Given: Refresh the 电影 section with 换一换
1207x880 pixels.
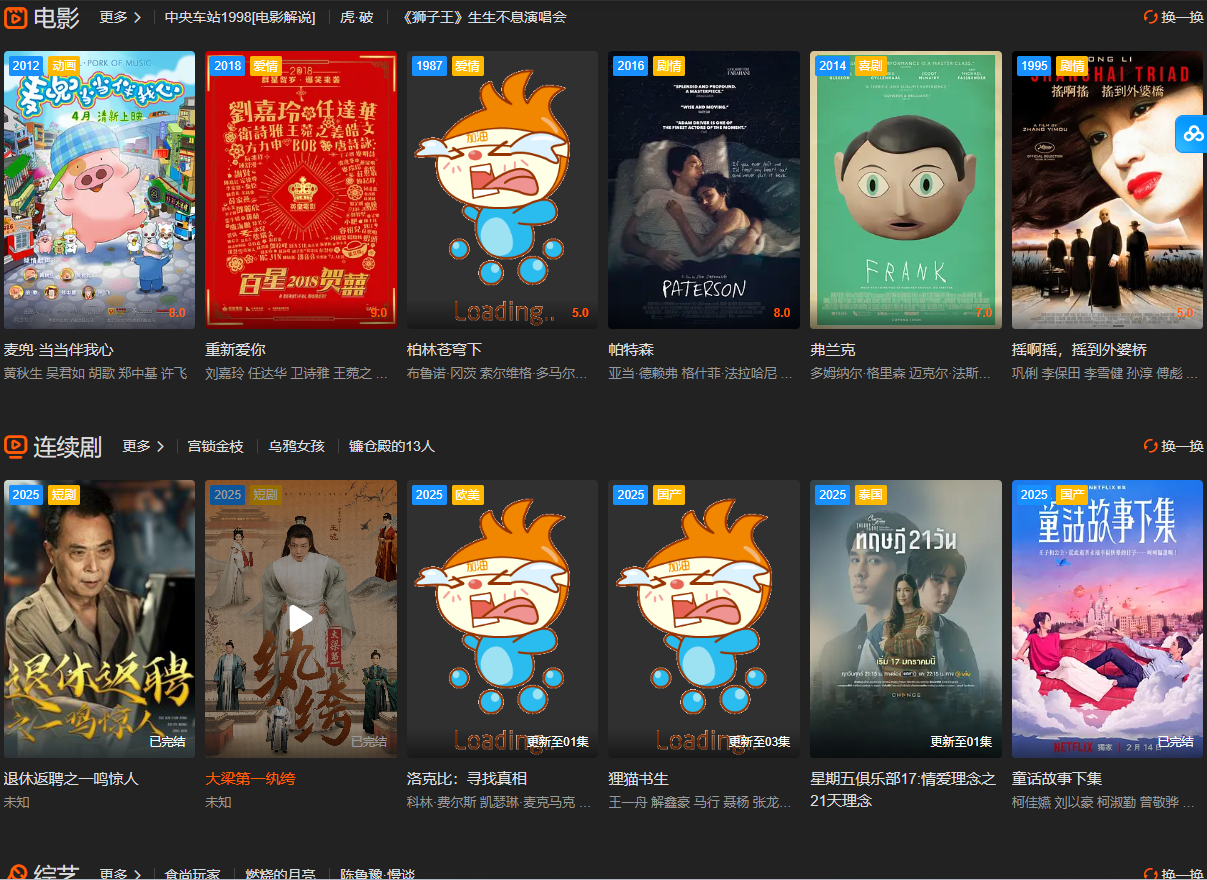Looking at the screenshot, I should click(x=1173, y=17).
